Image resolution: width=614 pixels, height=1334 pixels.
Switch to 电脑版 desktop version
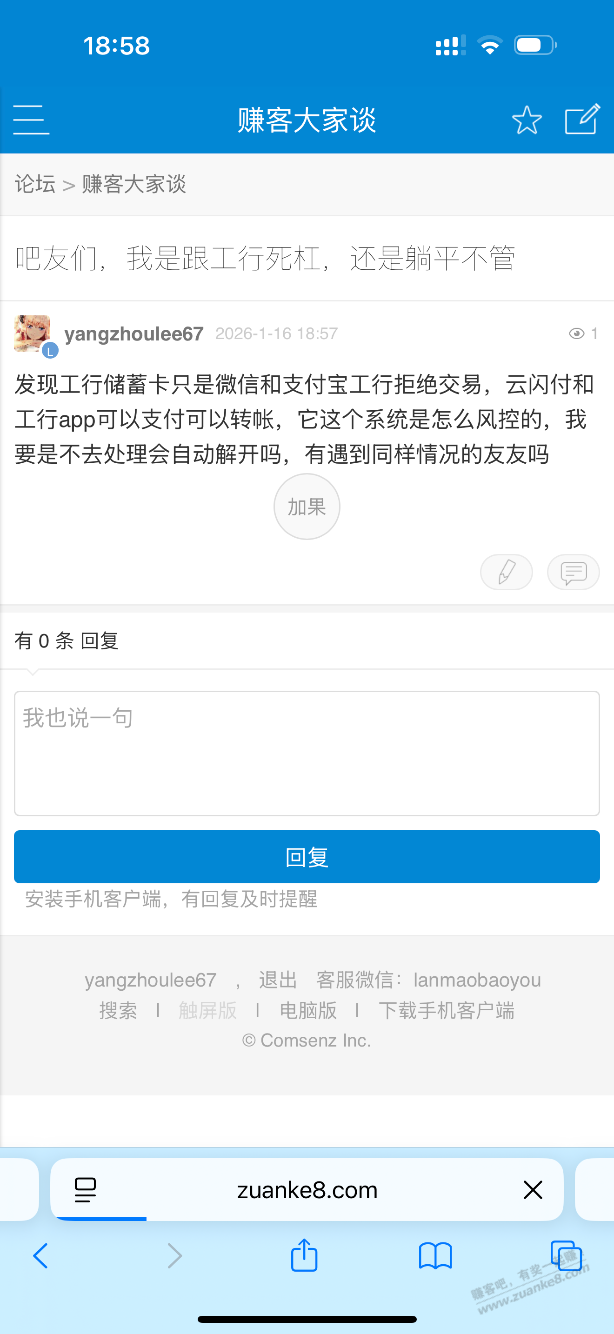pos(308,1010)
